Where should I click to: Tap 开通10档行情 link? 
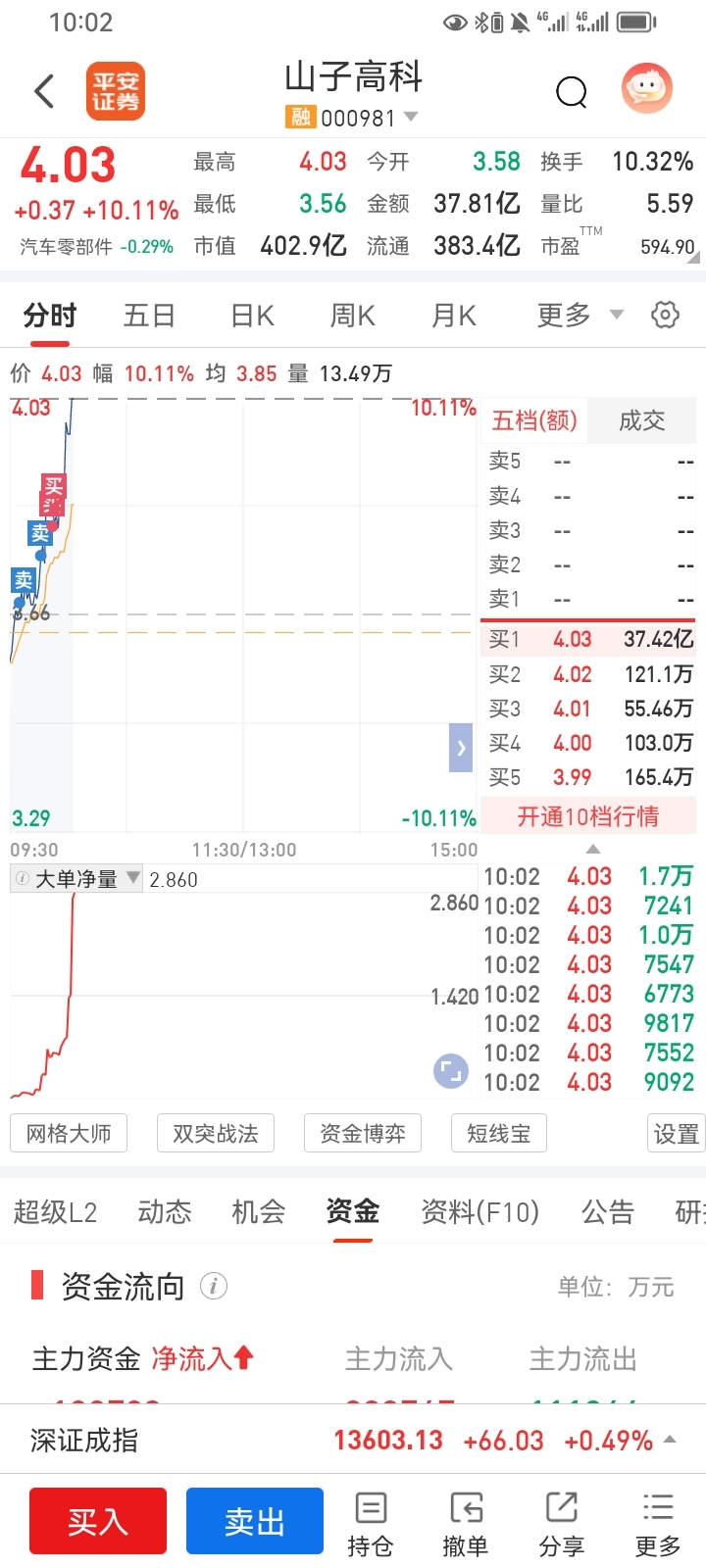[588, 816]
